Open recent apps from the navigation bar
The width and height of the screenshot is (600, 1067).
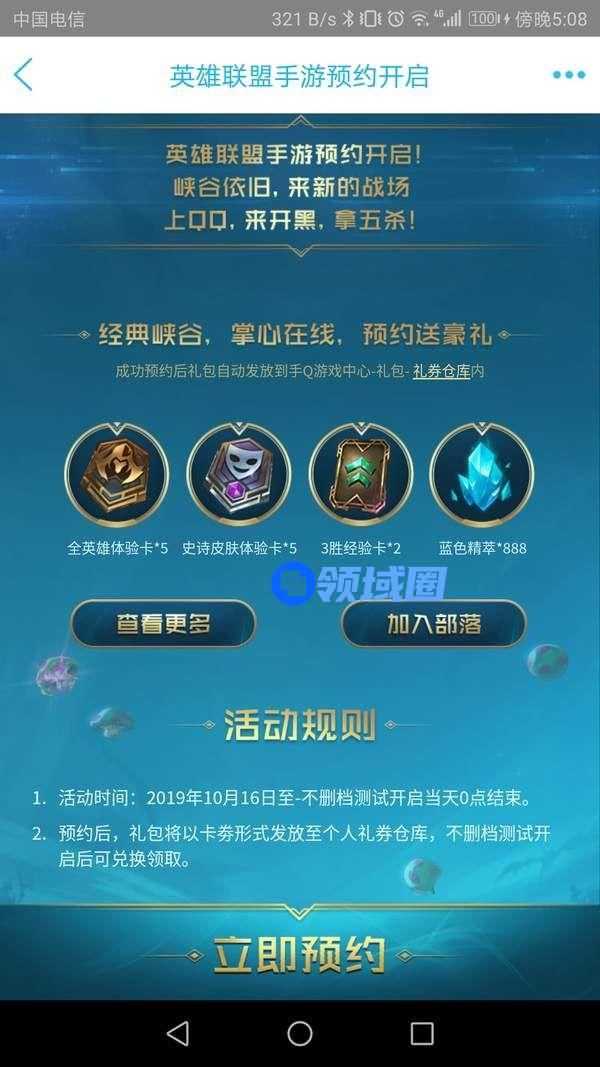[x=422, y=1033]
